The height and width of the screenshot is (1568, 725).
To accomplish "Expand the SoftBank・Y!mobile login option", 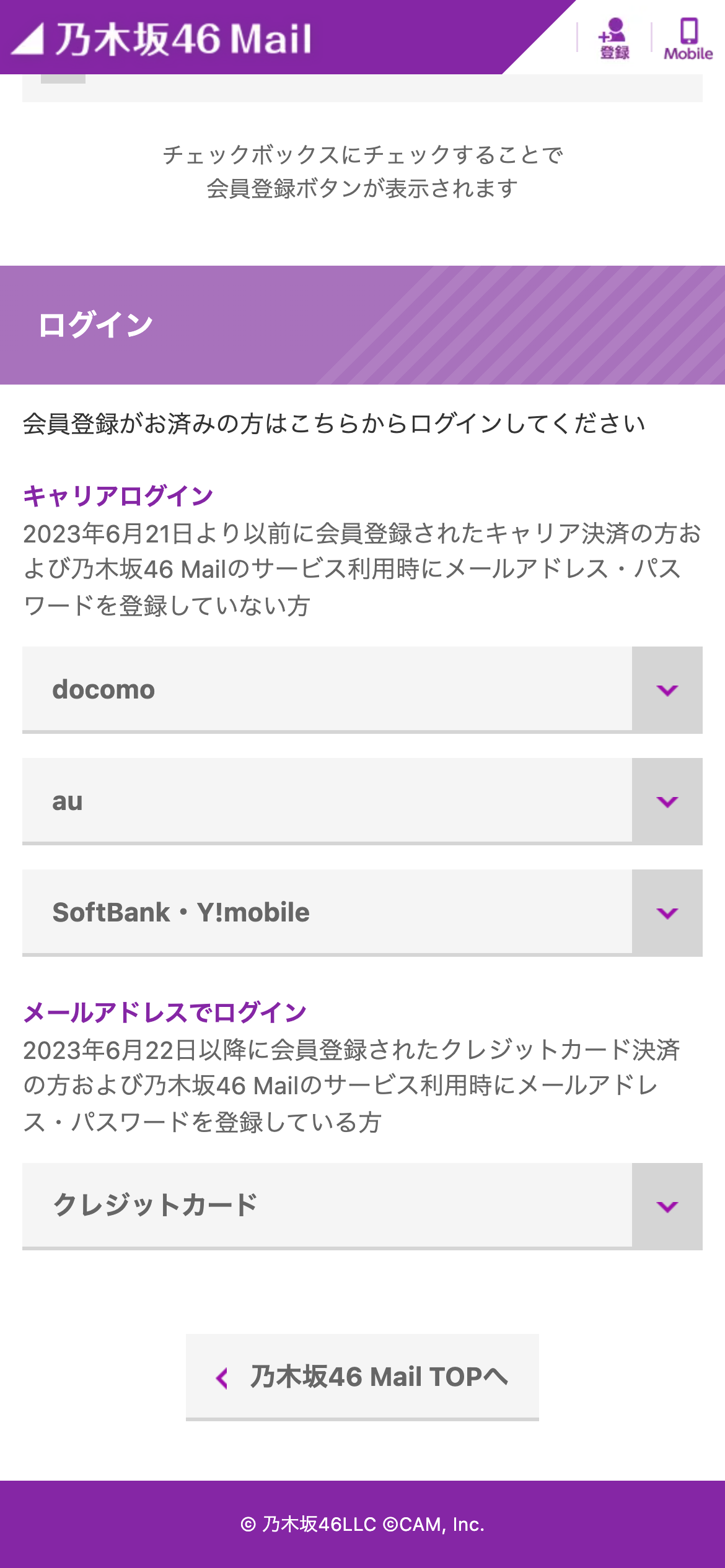I will tap(362, 913).
